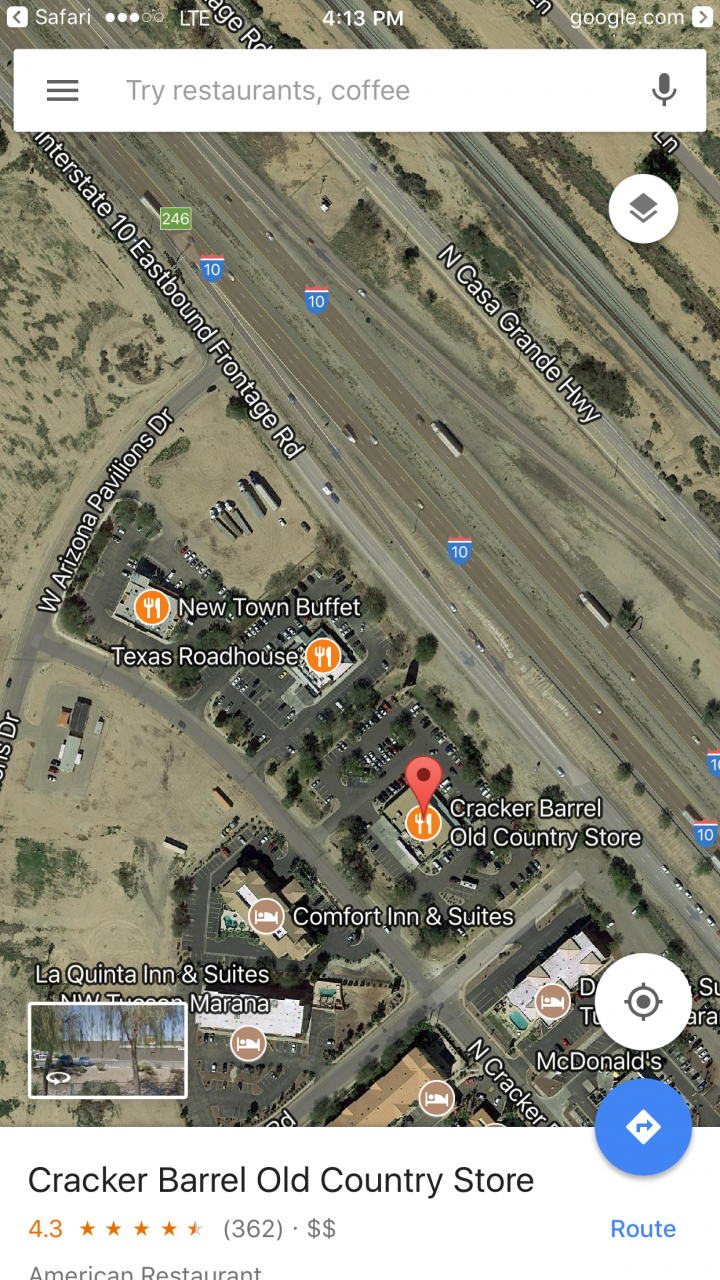Select La Quinta Inn & Suites marker
This screenshot has height=1280, width=720.
coord(248,1044)
